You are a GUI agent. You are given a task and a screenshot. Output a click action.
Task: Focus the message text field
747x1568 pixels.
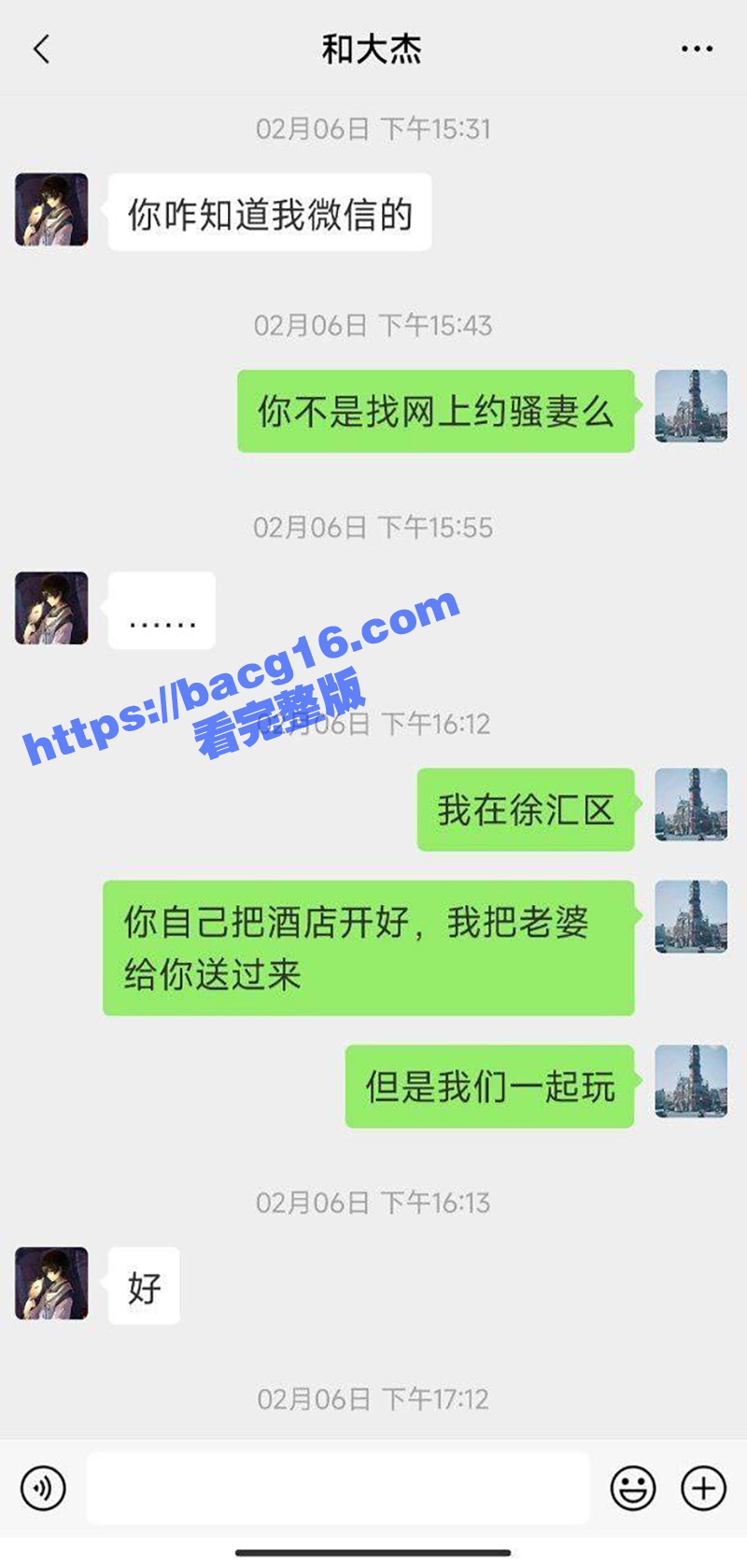click(x=338, y=1488)
